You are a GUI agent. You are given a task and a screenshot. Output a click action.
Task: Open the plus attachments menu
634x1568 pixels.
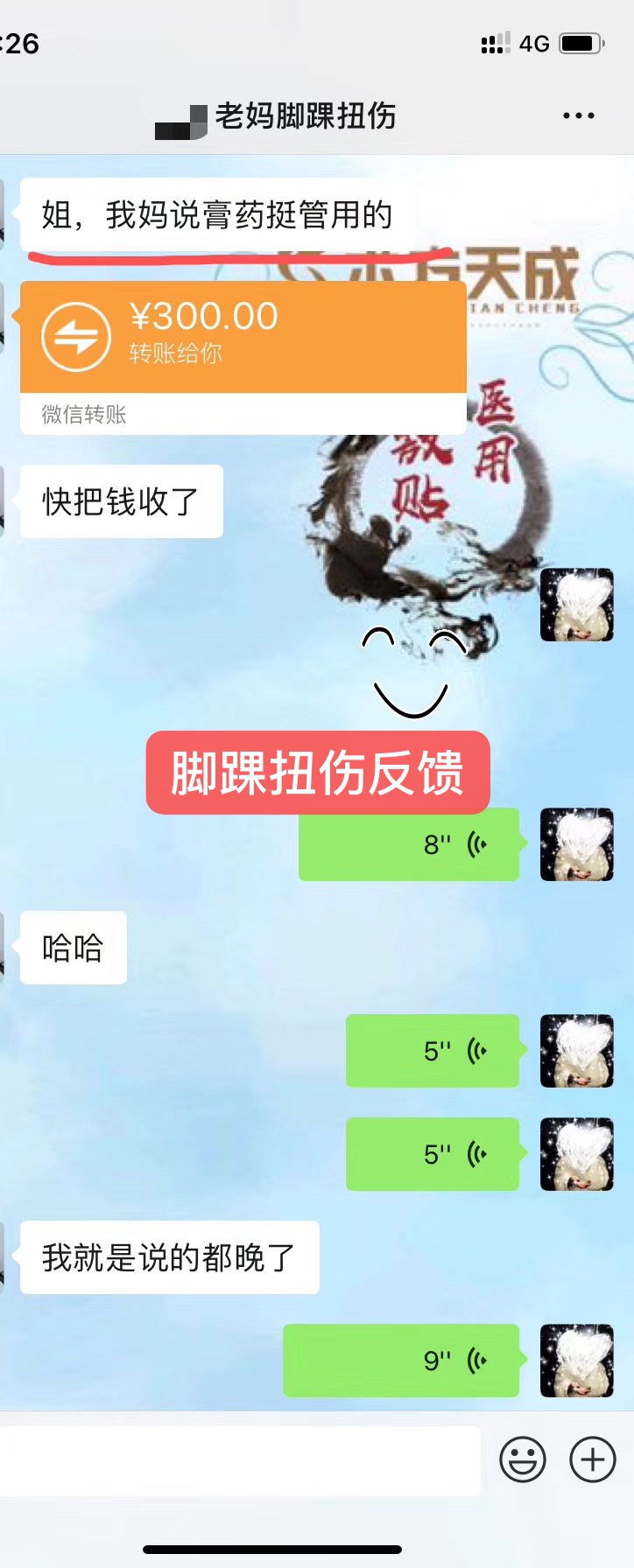(x=593, y=1459)
